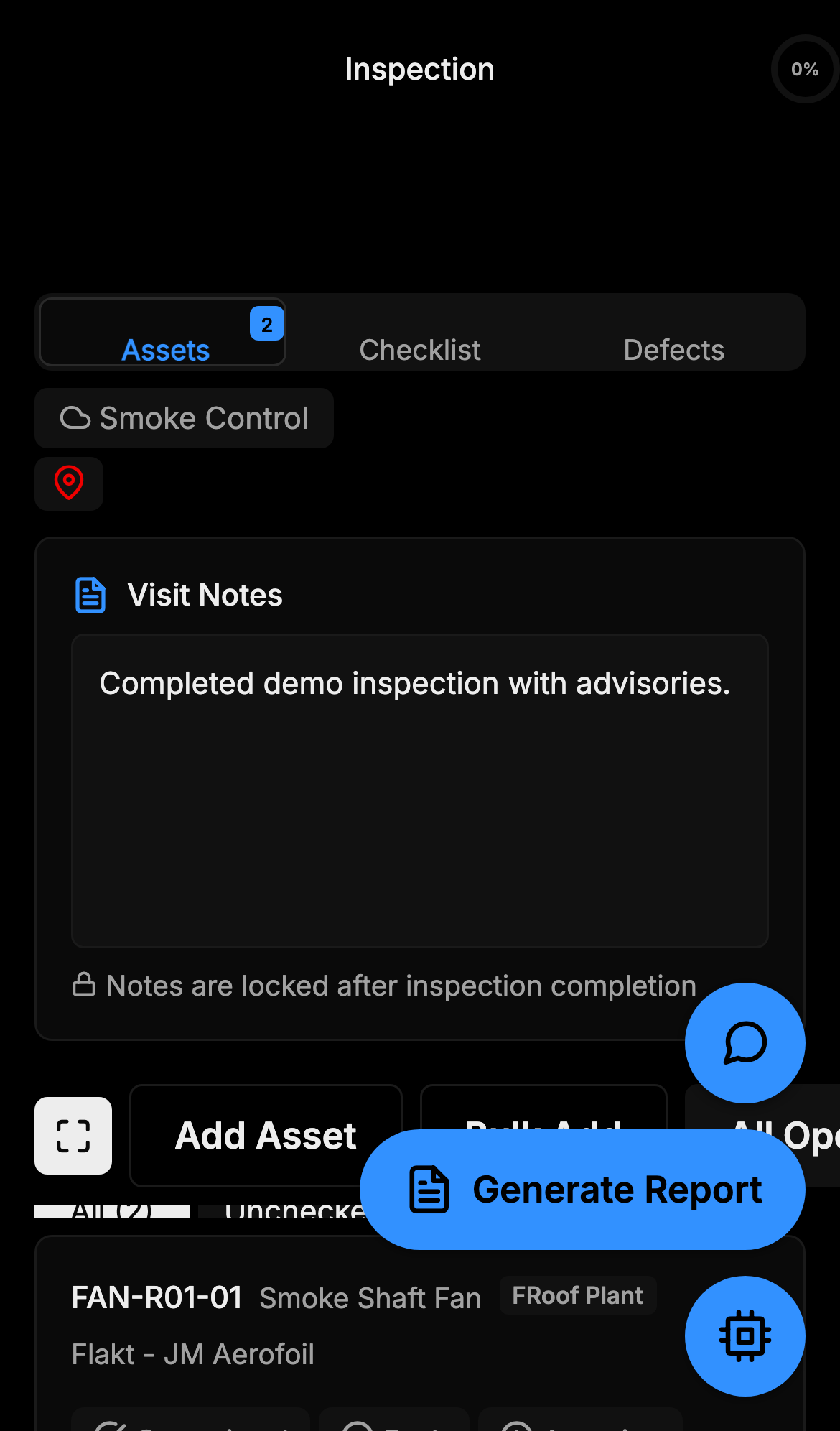Viewport: 840px width, 1431px height.
Task: Open the chat assistant bubble
Action: point(745,1044)
